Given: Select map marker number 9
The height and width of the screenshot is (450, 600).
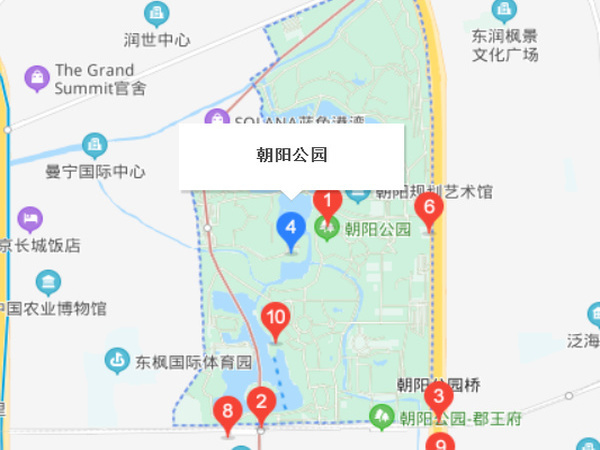Looking at the screenshot, I should (440, 444).
